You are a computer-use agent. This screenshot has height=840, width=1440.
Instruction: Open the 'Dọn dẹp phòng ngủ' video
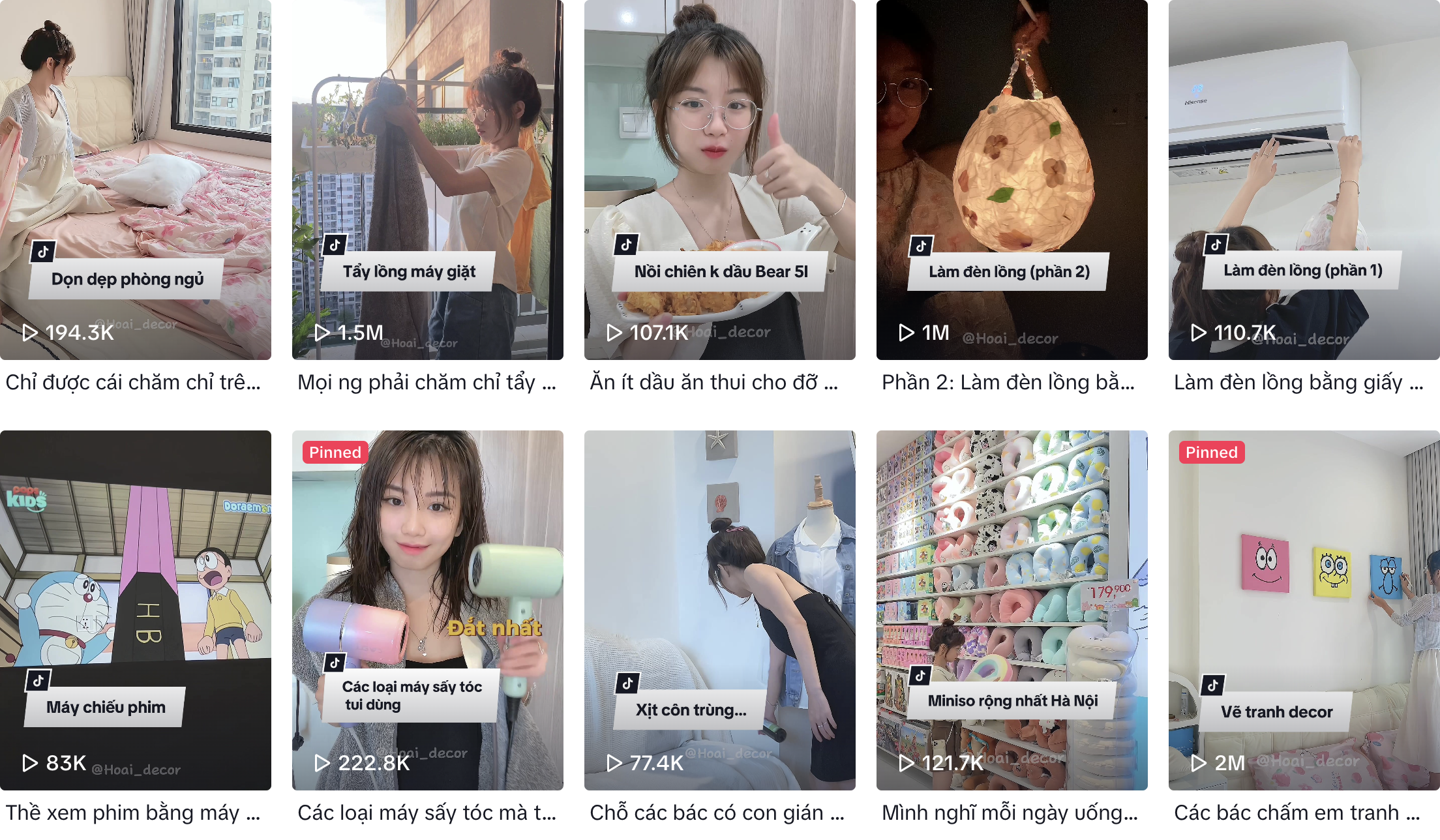pyautogui.click(x=135, y=179)
